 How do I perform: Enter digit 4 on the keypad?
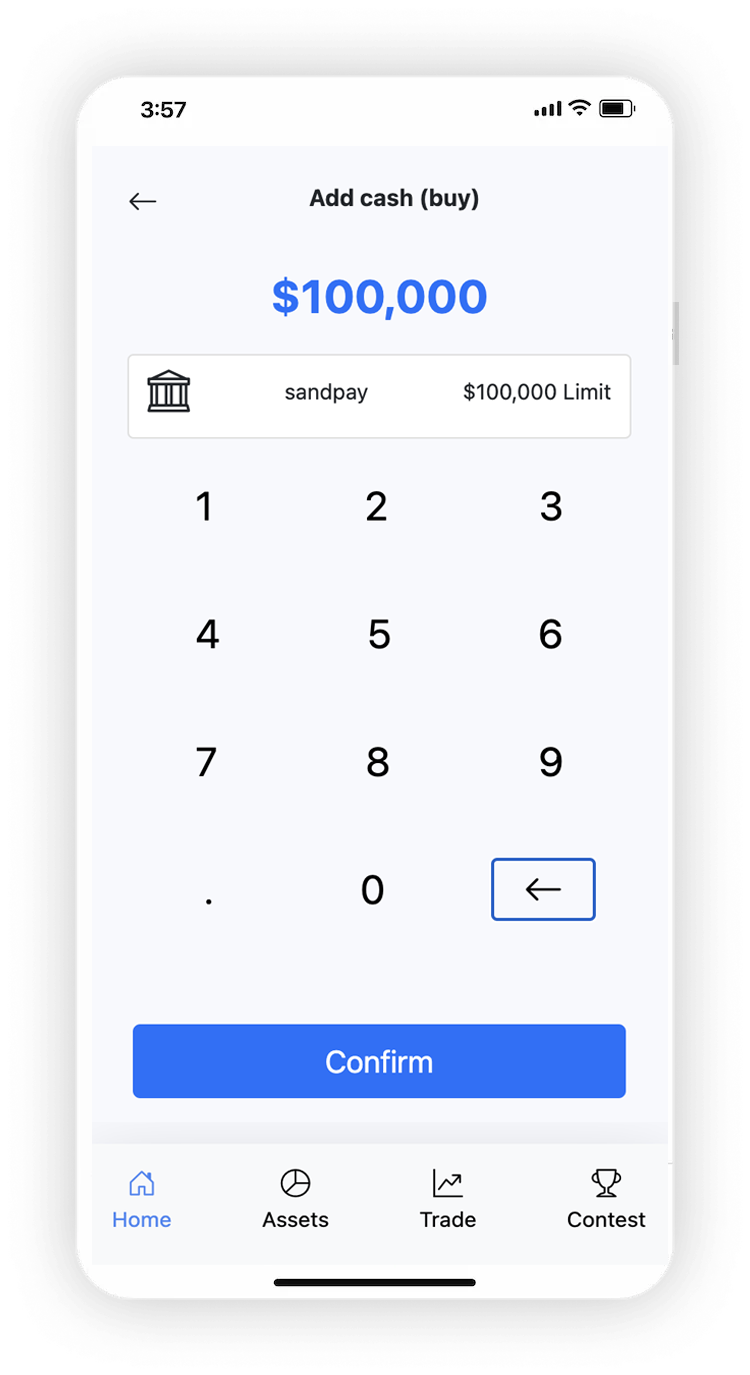pos(207,634)
